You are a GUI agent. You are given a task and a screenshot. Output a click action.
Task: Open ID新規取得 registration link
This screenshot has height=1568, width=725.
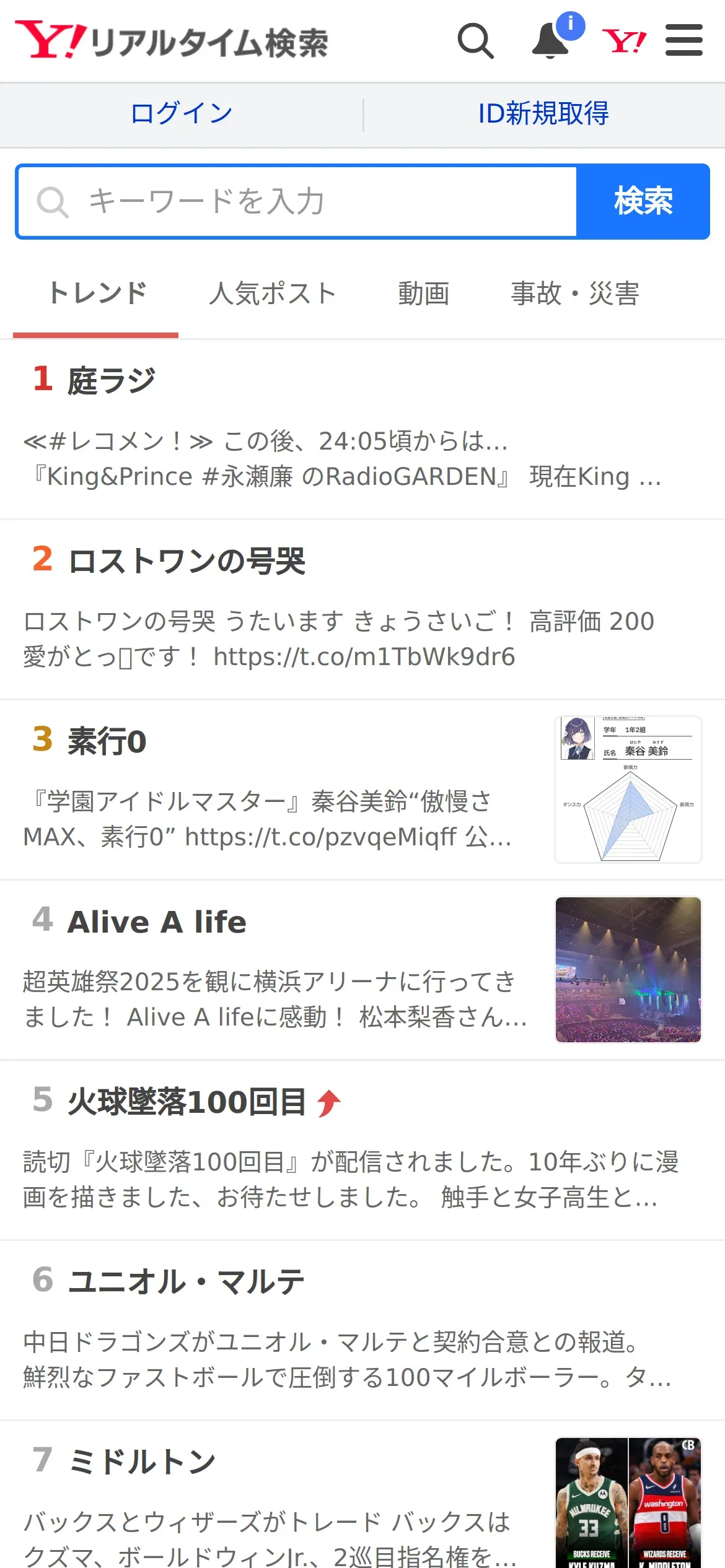coord(543,113)
